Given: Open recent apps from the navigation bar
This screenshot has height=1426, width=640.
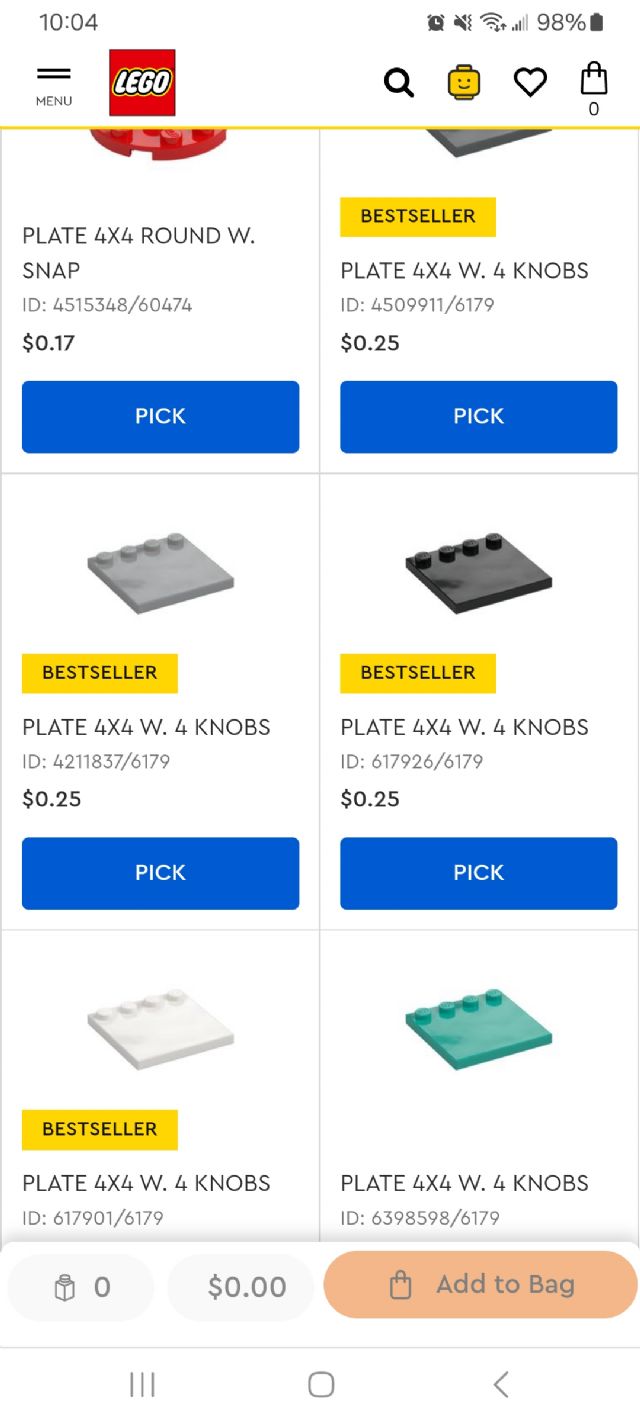Looking at the screenshot, I should point(142,1385).
